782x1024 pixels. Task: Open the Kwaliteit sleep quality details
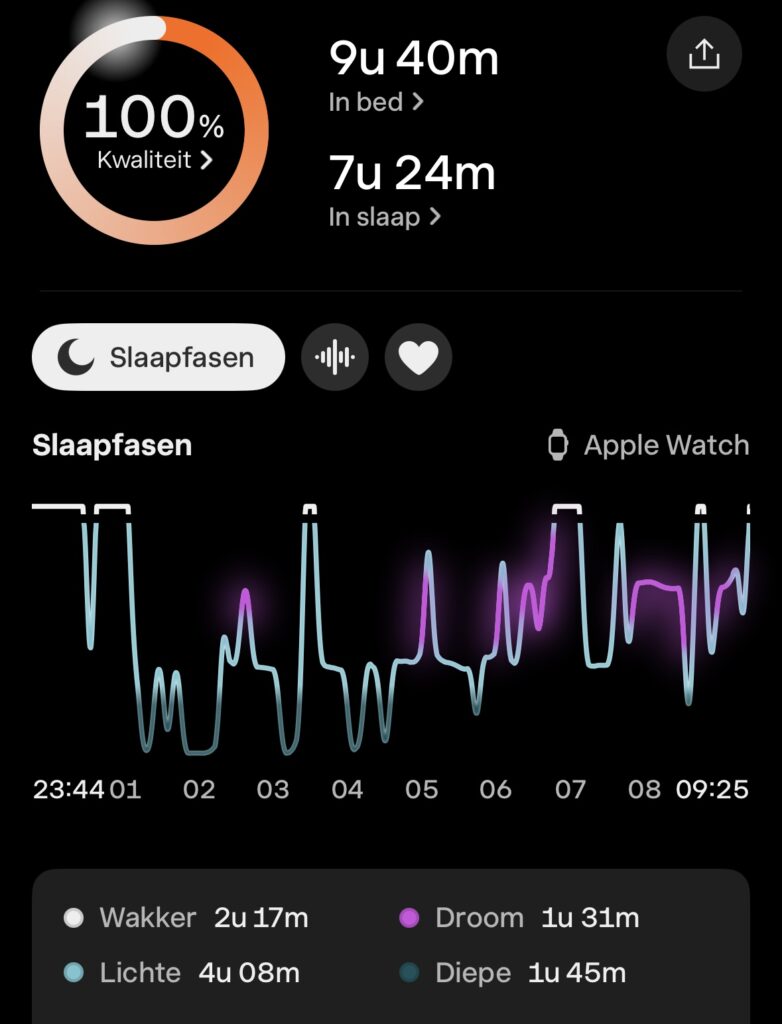155,159
